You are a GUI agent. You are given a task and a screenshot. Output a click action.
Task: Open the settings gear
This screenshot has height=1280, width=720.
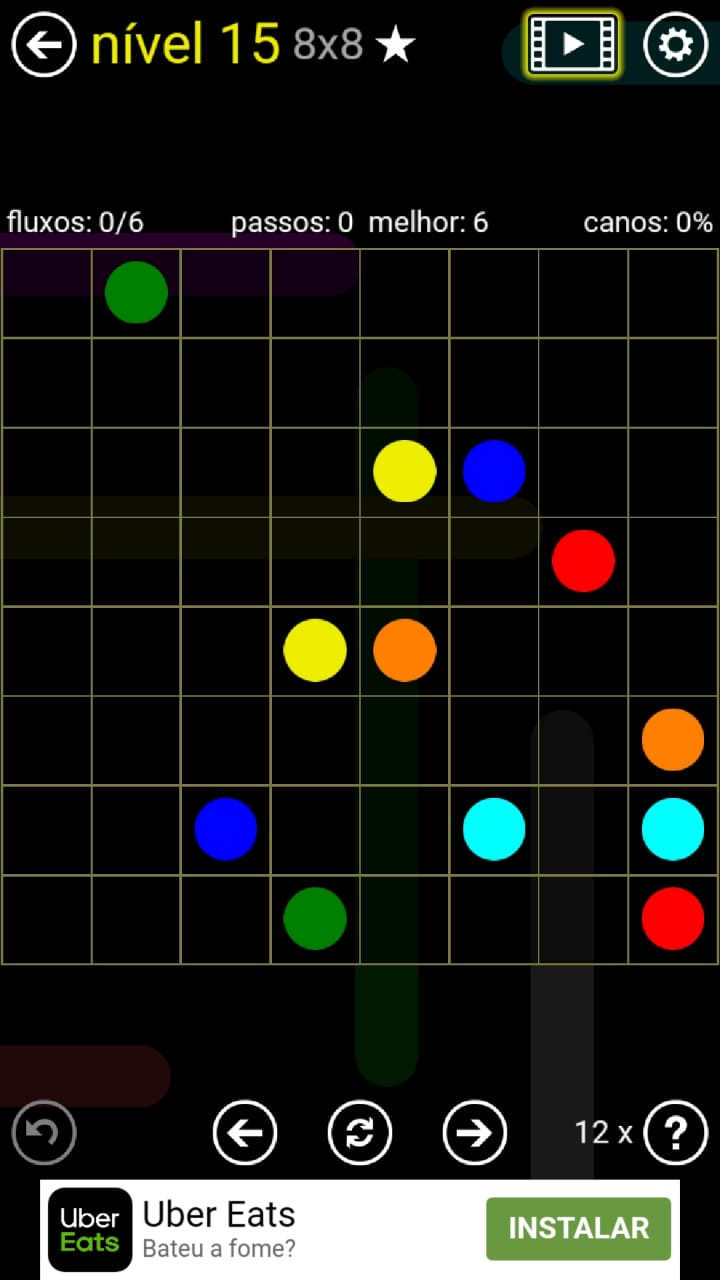click(x=675, y=45)
